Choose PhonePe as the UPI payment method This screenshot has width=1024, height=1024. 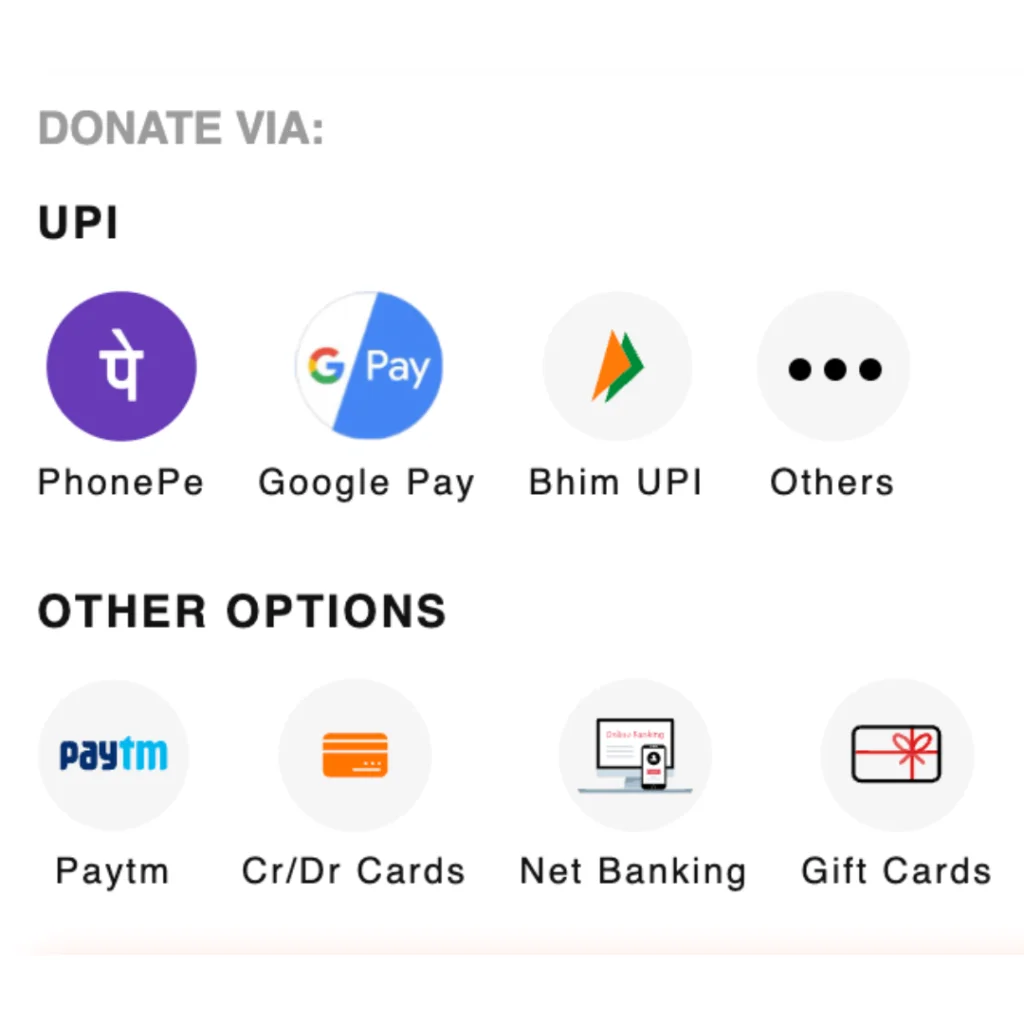121,366
